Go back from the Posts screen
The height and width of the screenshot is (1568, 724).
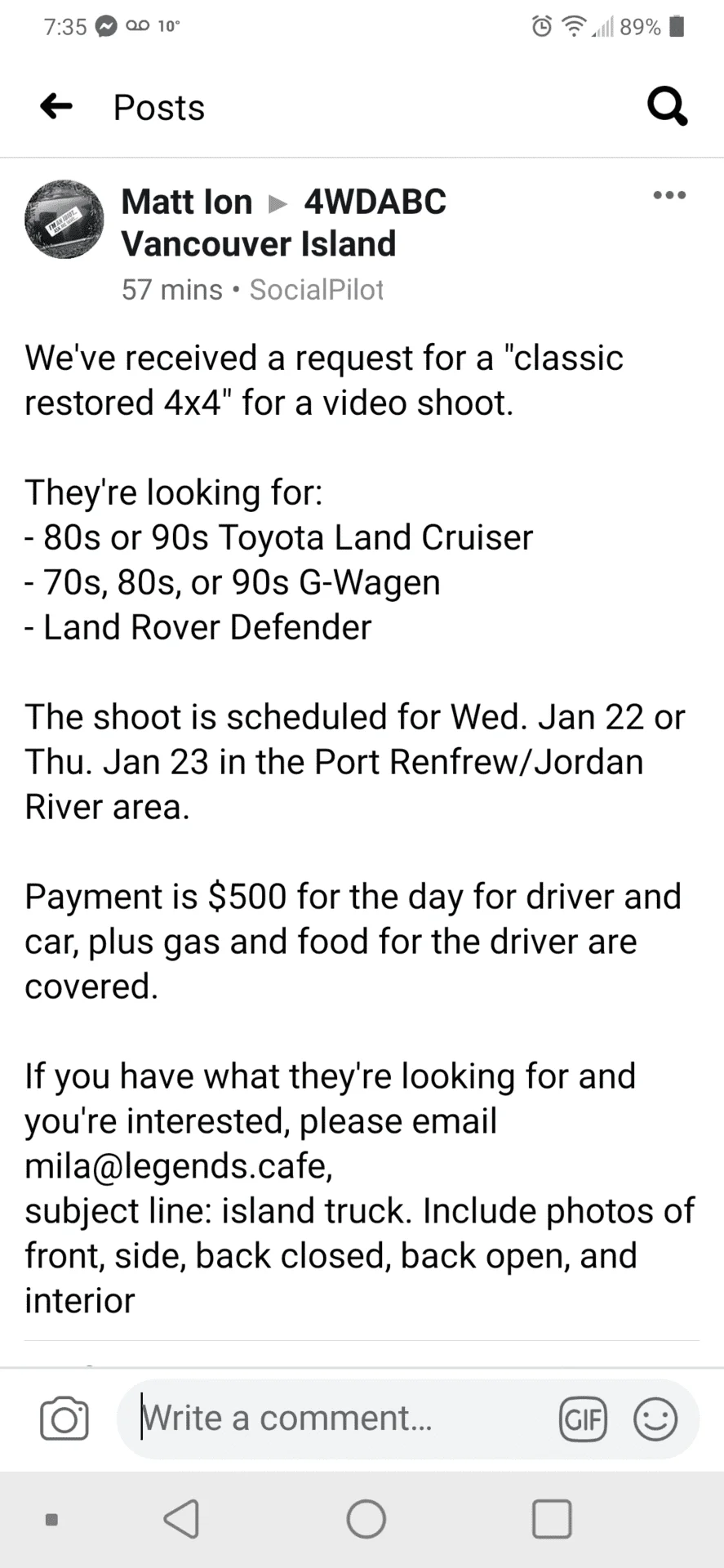tap(56, 106)
